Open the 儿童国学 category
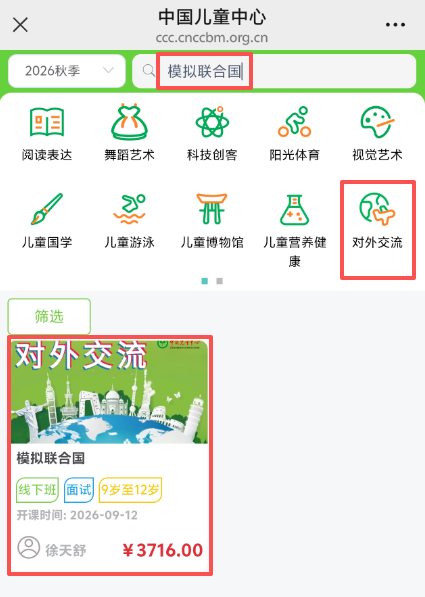Viewport: 425px width, 597px height. coord(47,221)
